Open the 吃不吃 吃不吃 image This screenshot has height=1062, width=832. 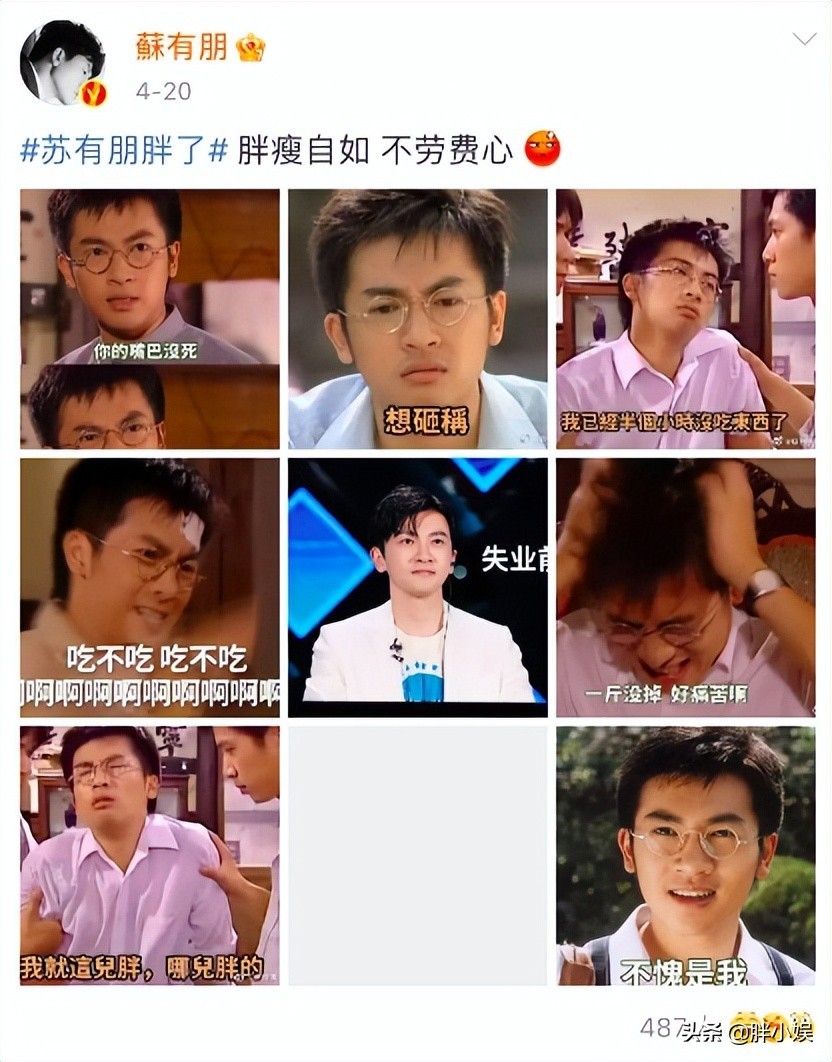tap(150, 587)
